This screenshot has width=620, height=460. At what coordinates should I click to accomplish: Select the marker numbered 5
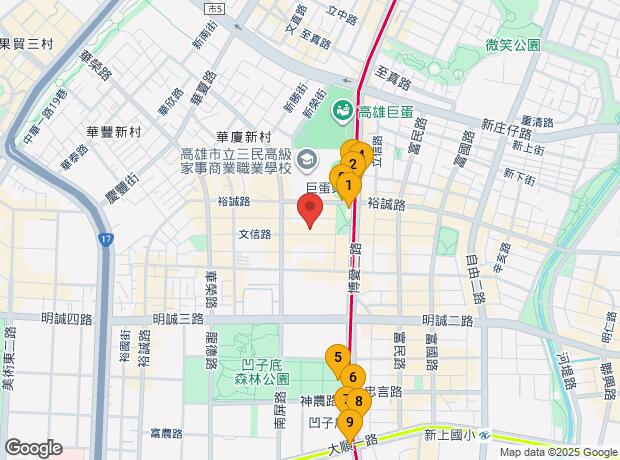(338, 357)
